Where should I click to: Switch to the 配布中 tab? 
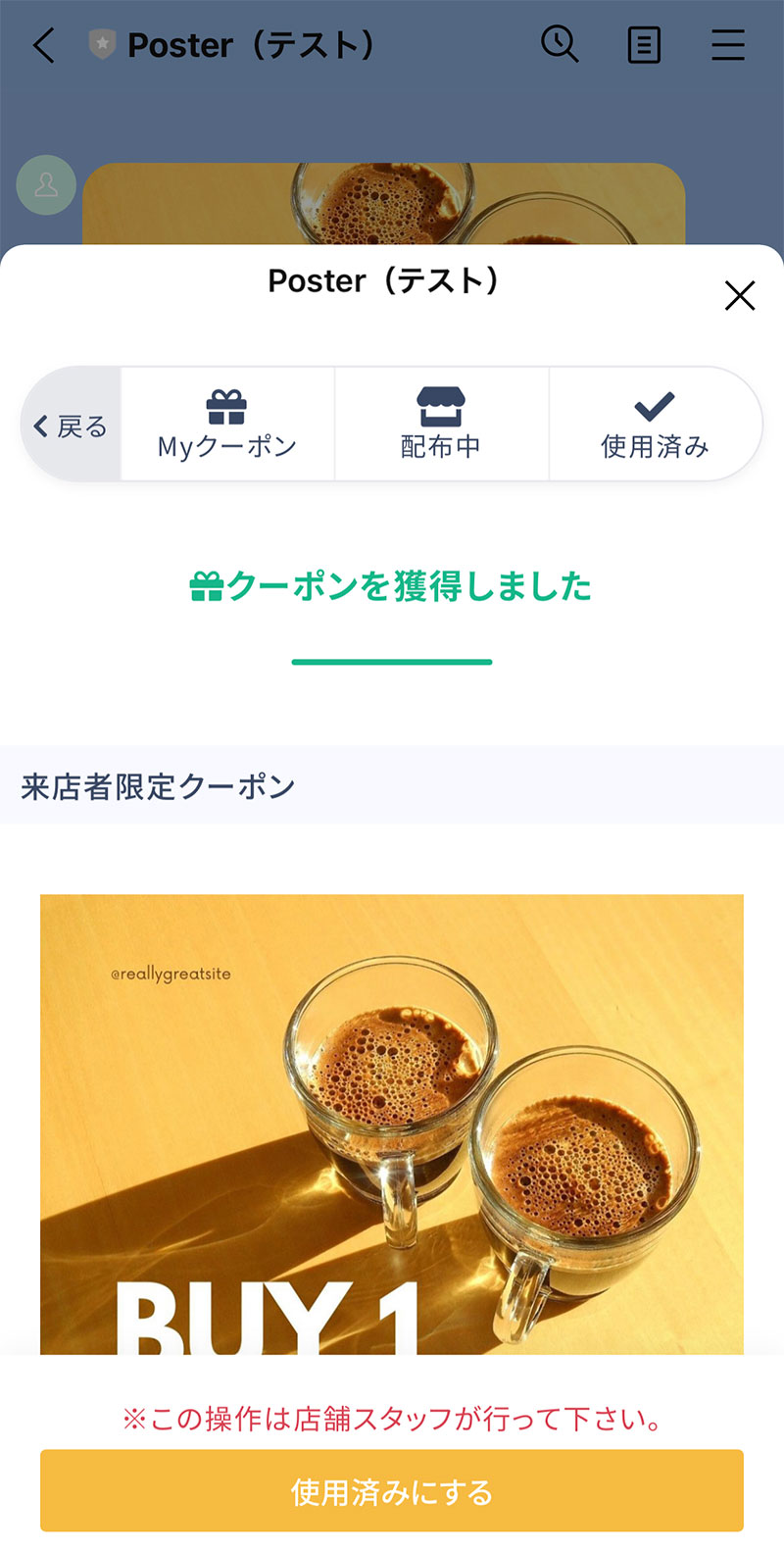441,425
